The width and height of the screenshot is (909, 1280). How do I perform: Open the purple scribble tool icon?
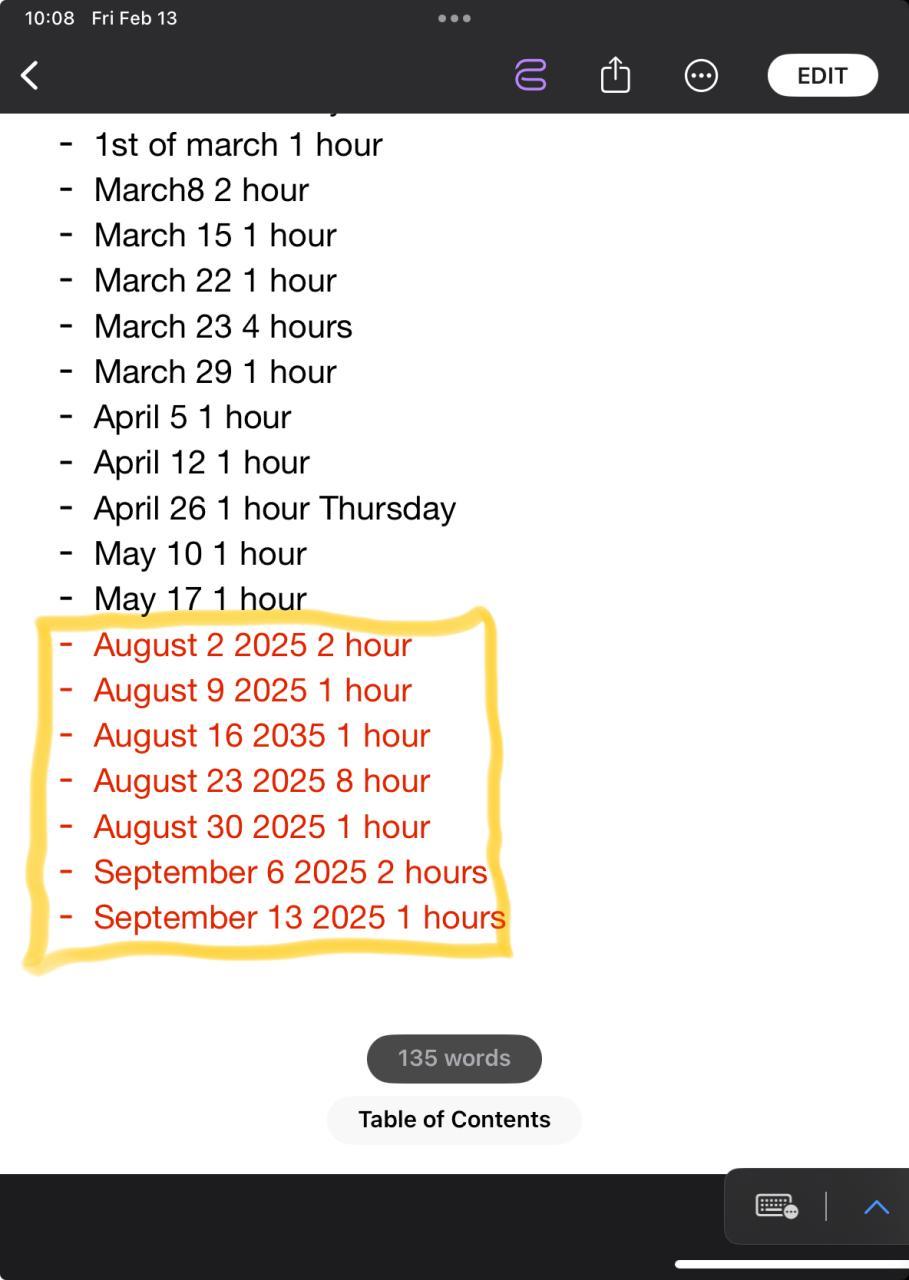pos(531,75)
